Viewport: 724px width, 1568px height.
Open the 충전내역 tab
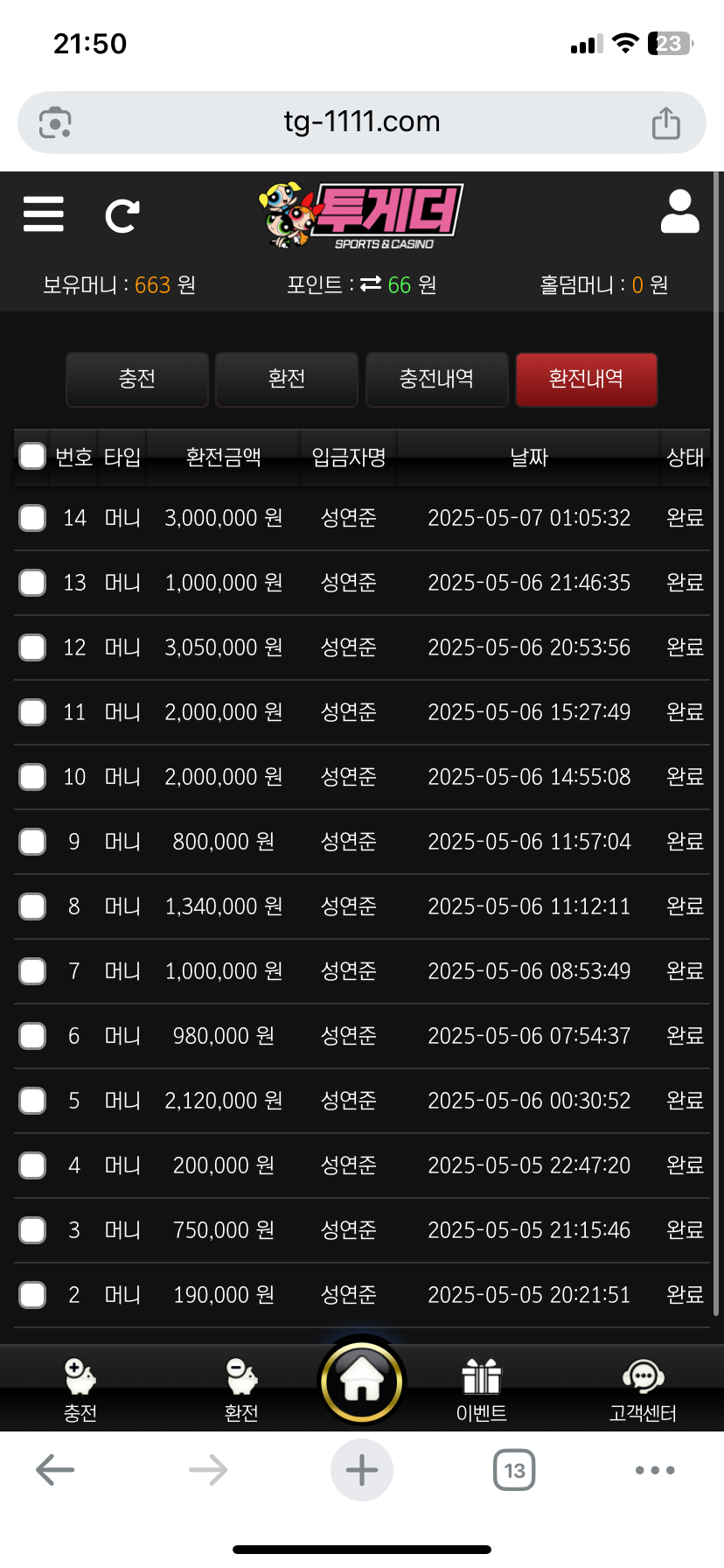(436, 379)
